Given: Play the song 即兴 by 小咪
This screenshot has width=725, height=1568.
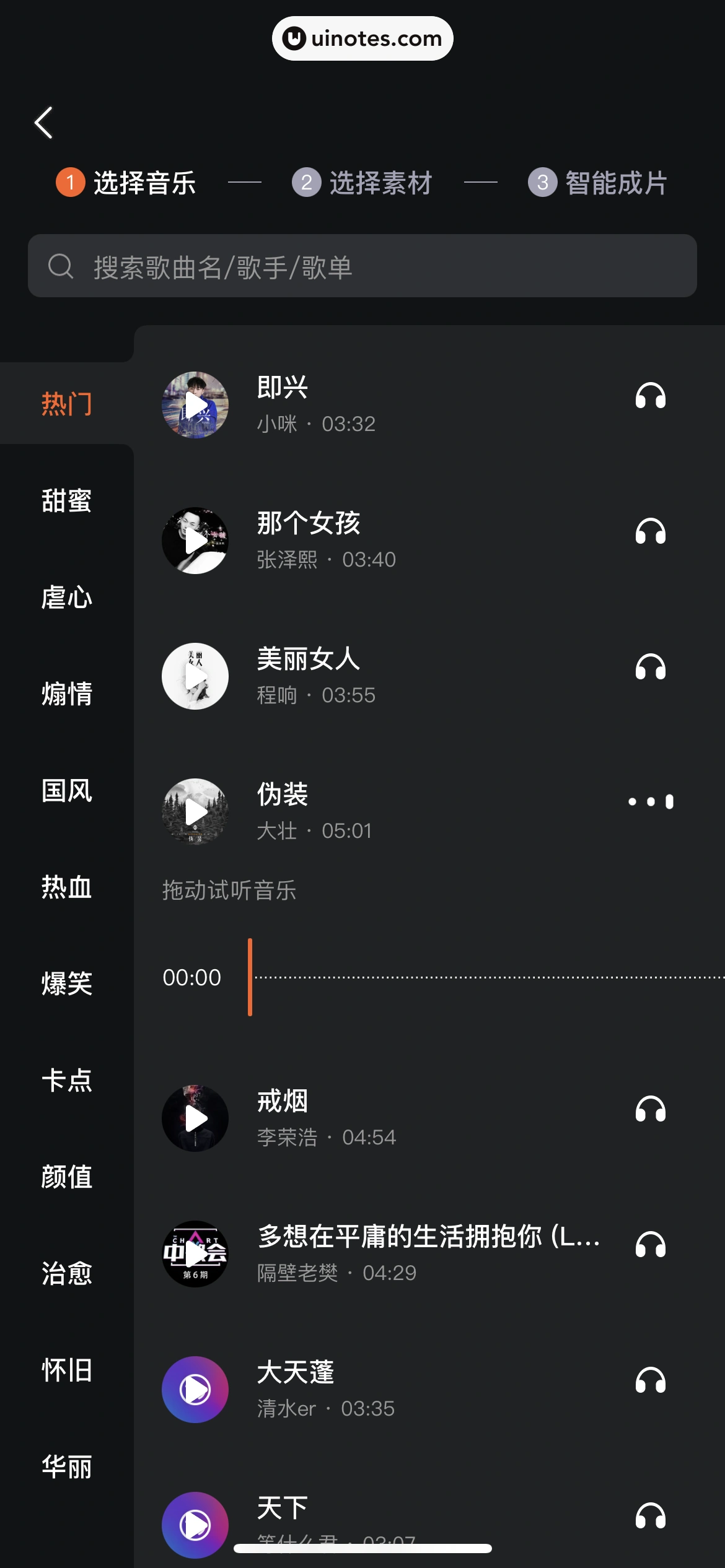Looking at the screenshot, I should [x=195, y=405].
